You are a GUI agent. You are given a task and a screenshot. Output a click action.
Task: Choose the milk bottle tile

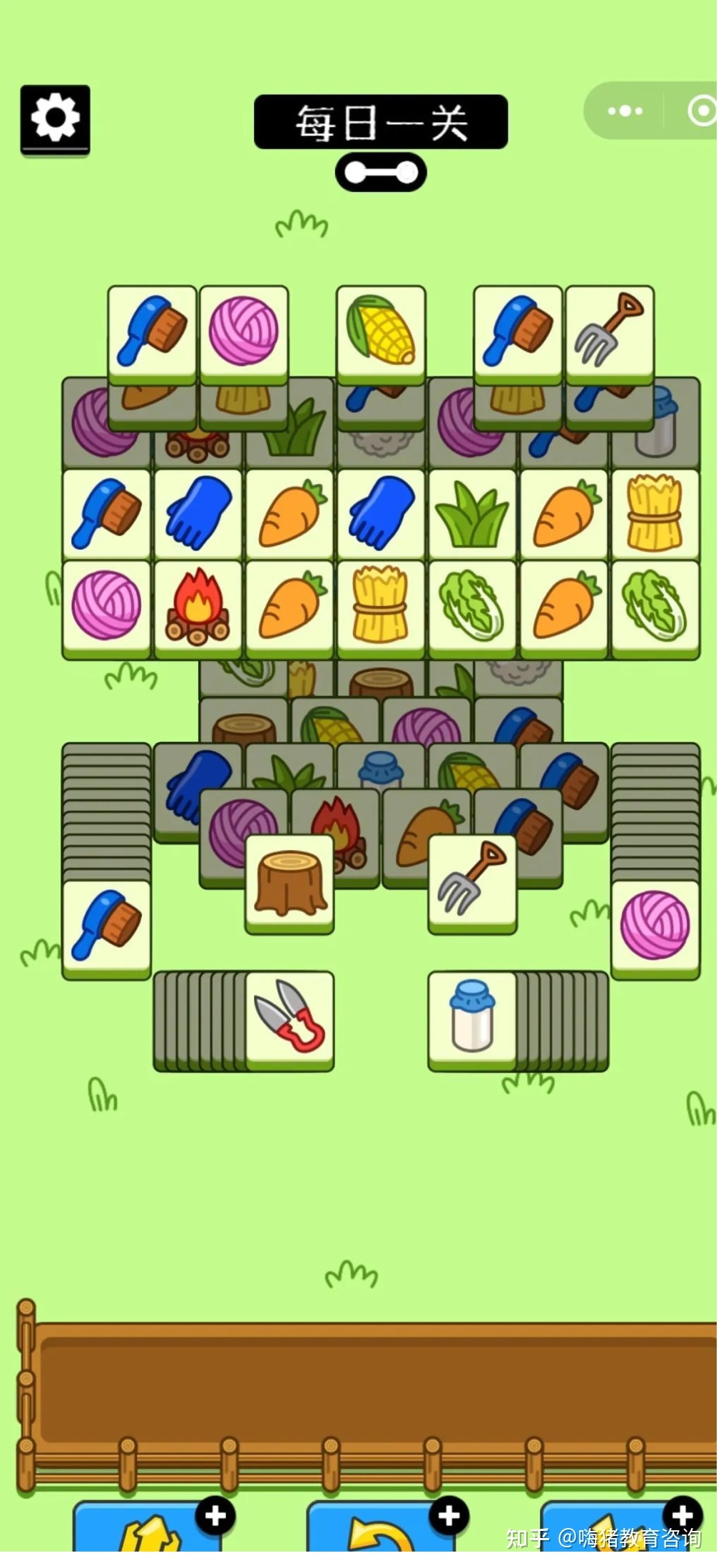pos(472,1018)
